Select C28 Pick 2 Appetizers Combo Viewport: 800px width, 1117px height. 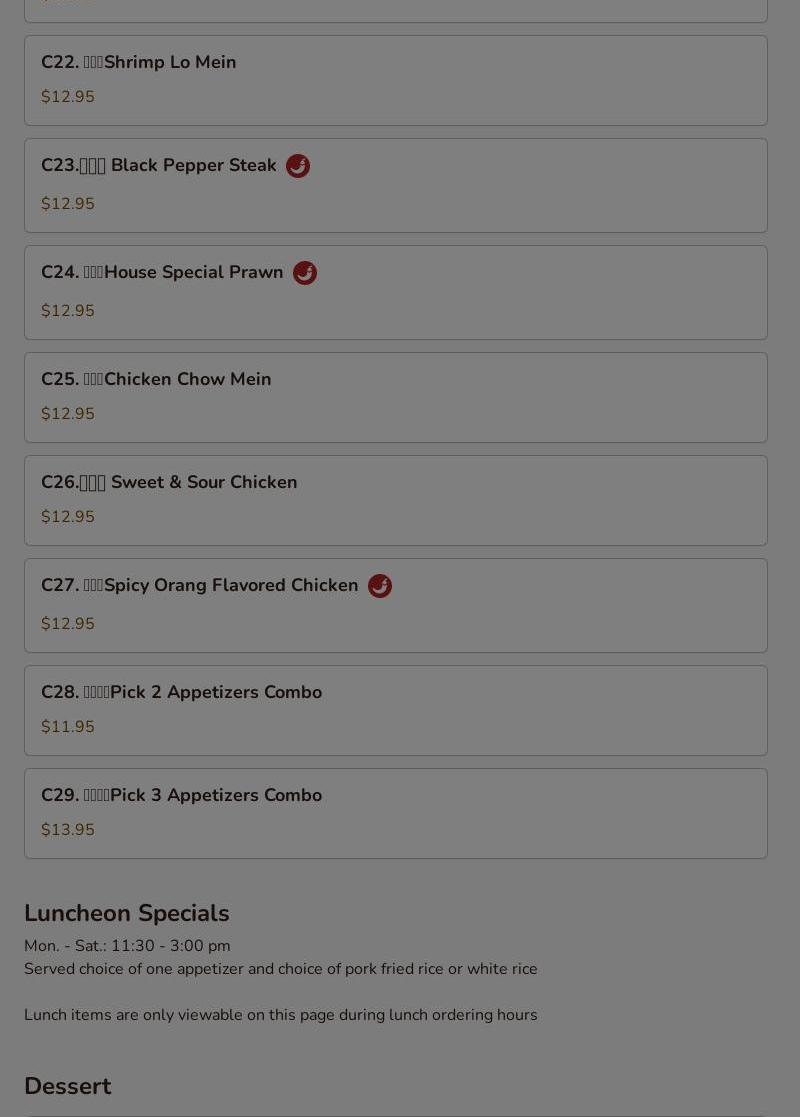tap(395, 710)
